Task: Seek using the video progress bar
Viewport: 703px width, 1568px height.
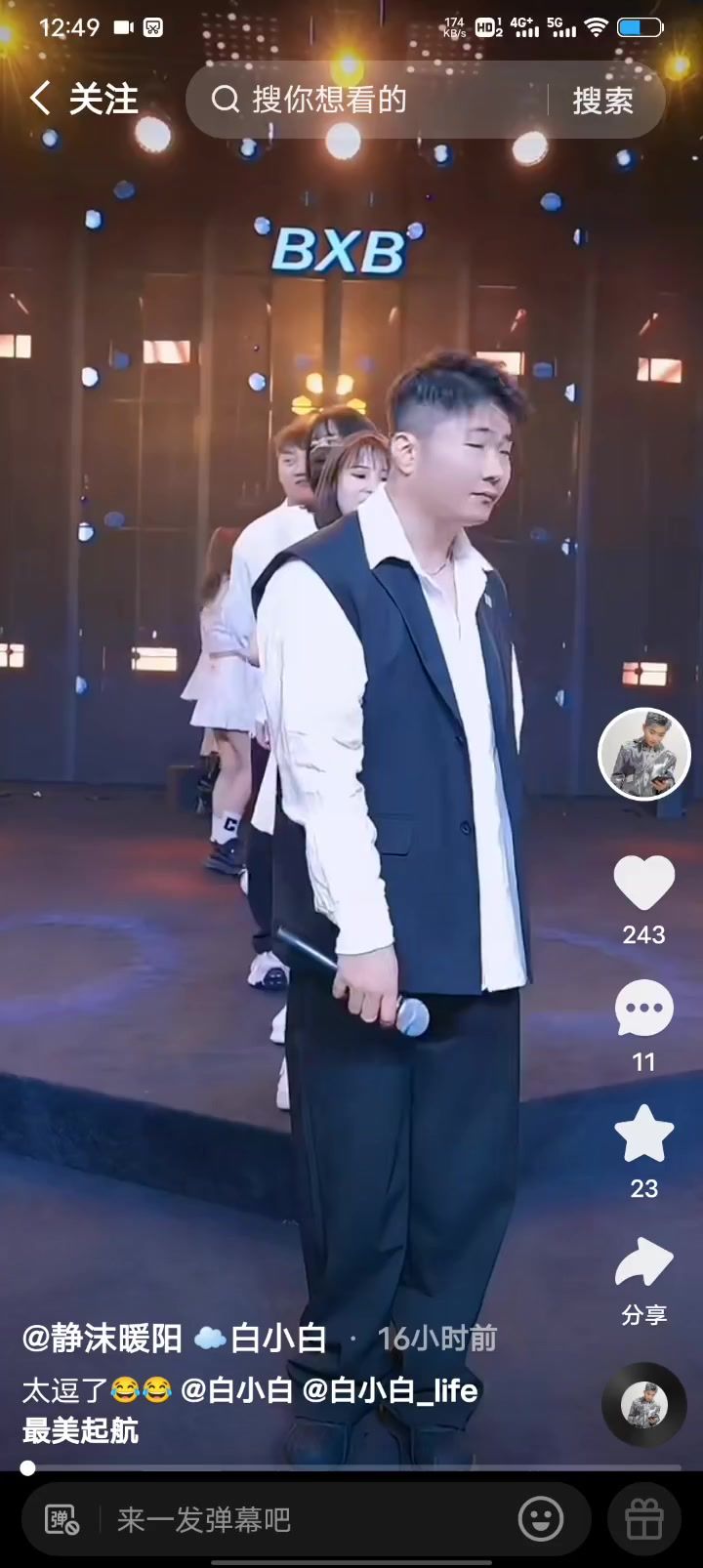Action: click(x=351, y=1467)
